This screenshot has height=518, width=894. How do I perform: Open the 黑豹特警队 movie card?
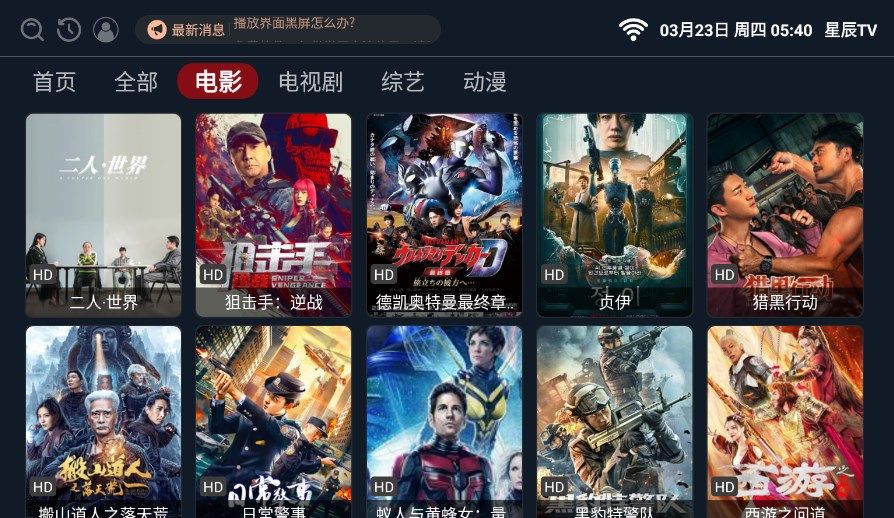[x=614, y=422]
